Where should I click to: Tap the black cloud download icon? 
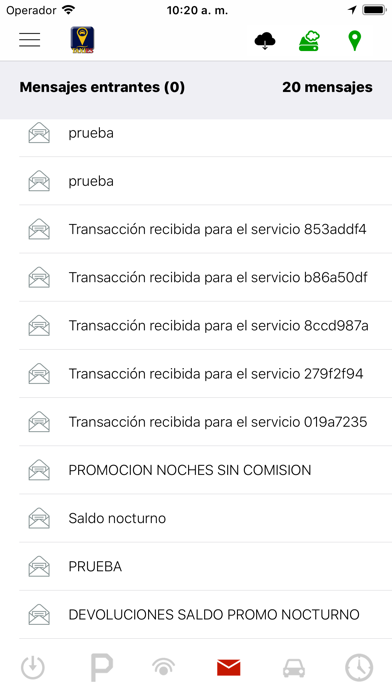265,41
